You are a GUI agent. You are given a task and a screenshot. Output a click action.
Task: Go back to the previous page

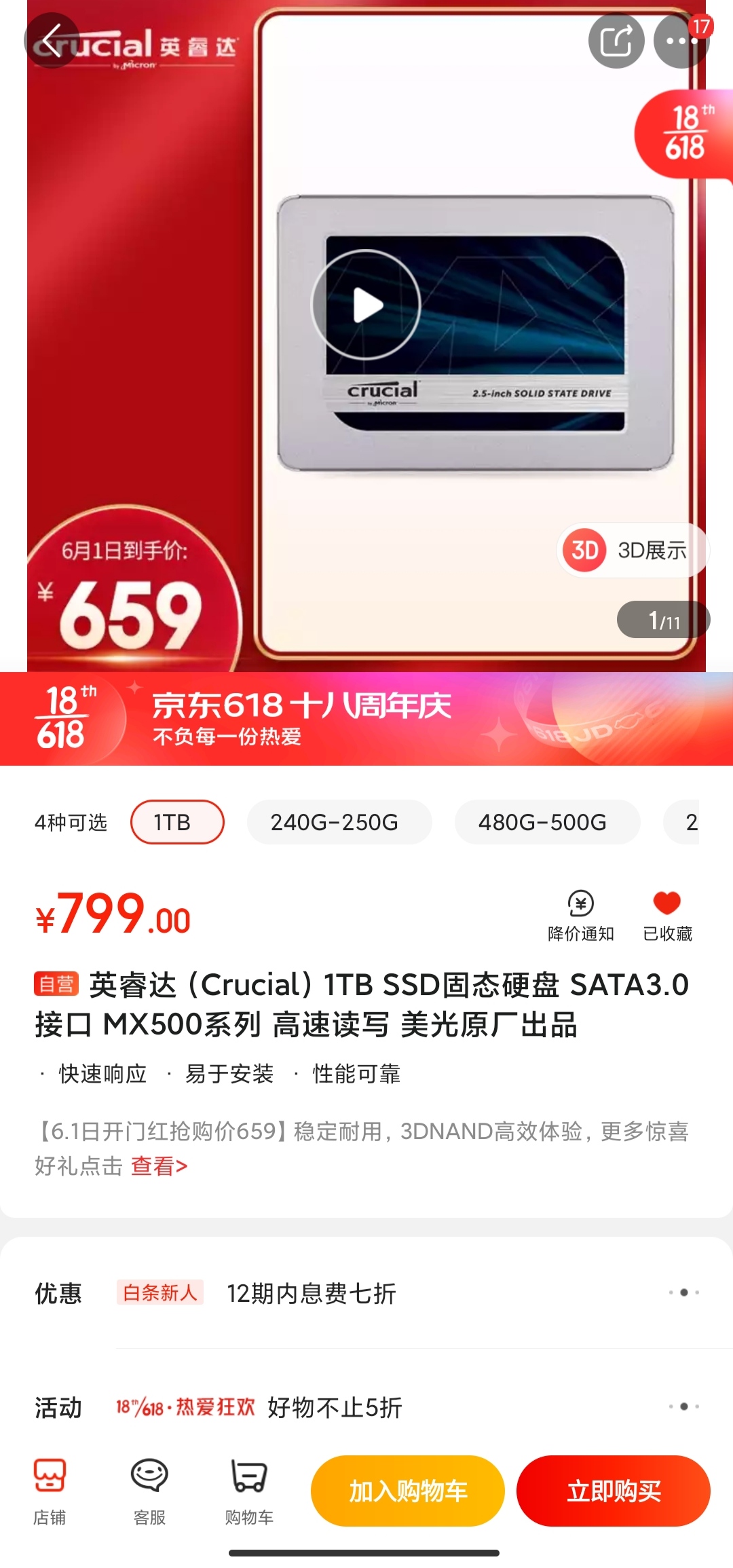52,41
